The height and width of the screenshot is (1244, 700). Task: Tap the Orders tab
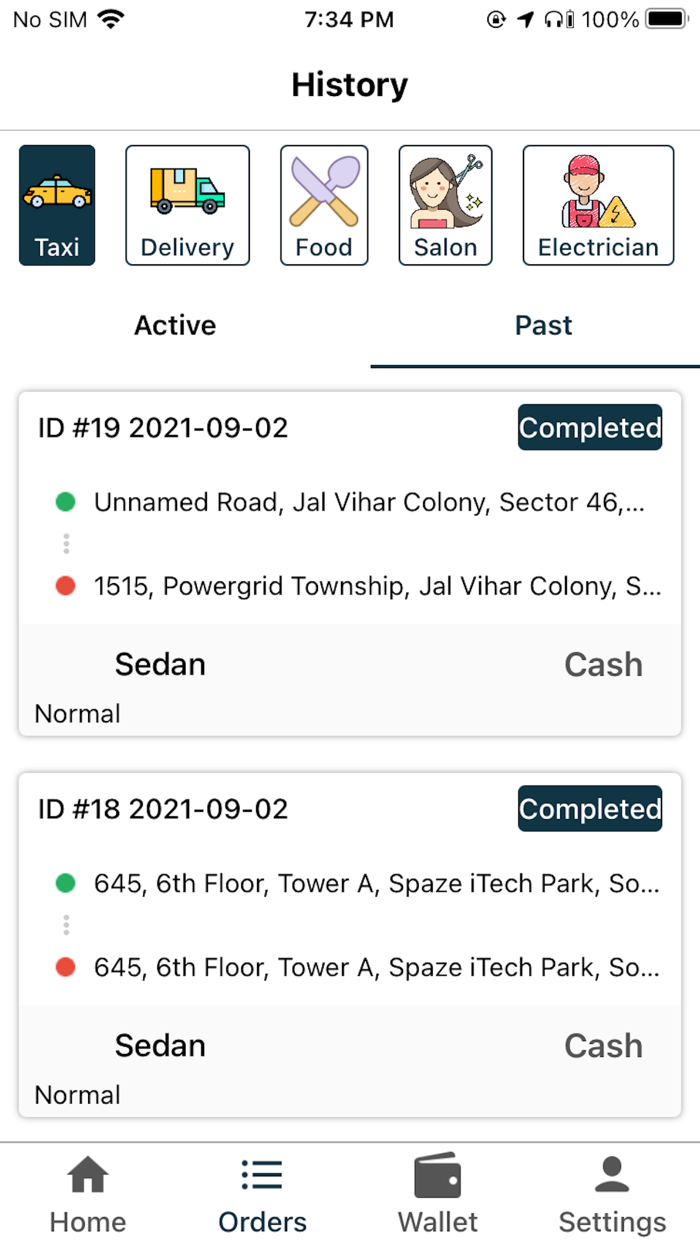[263, 1195]
